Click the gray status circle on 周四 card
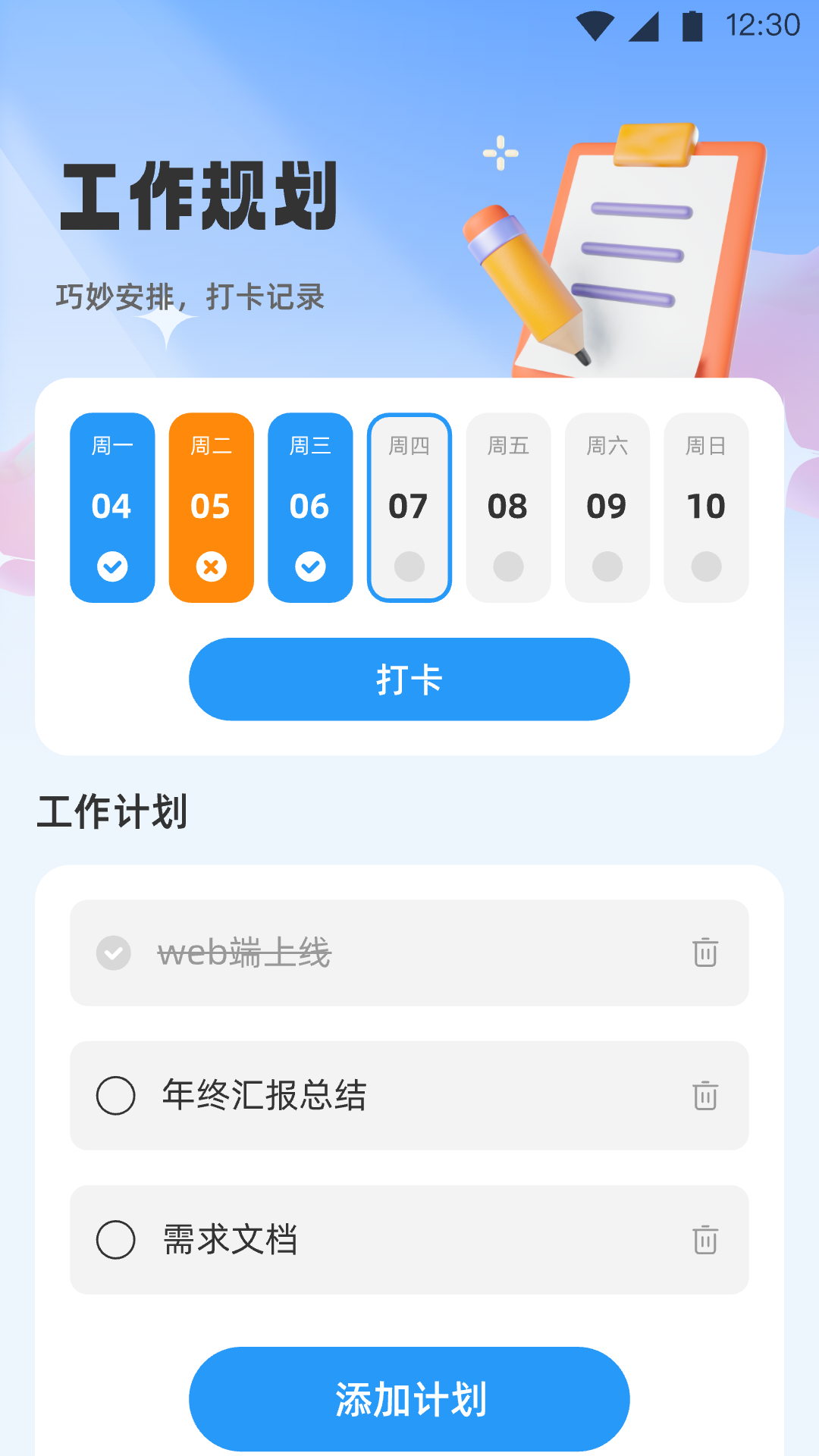Image resolution: width=819 pixels, height=1456 pixels. (409, 565)
